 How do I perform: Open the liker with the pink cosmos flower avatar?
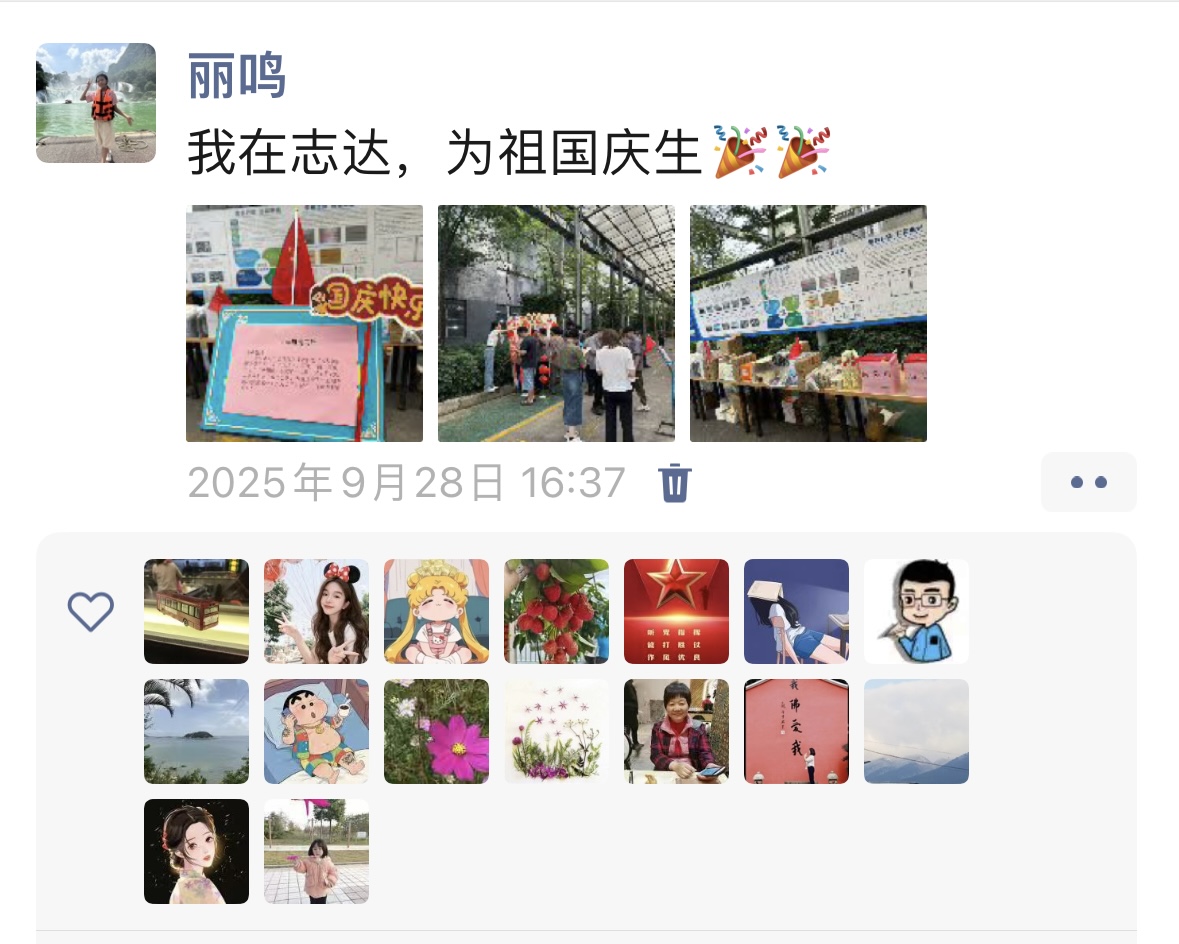click(436, 731)
